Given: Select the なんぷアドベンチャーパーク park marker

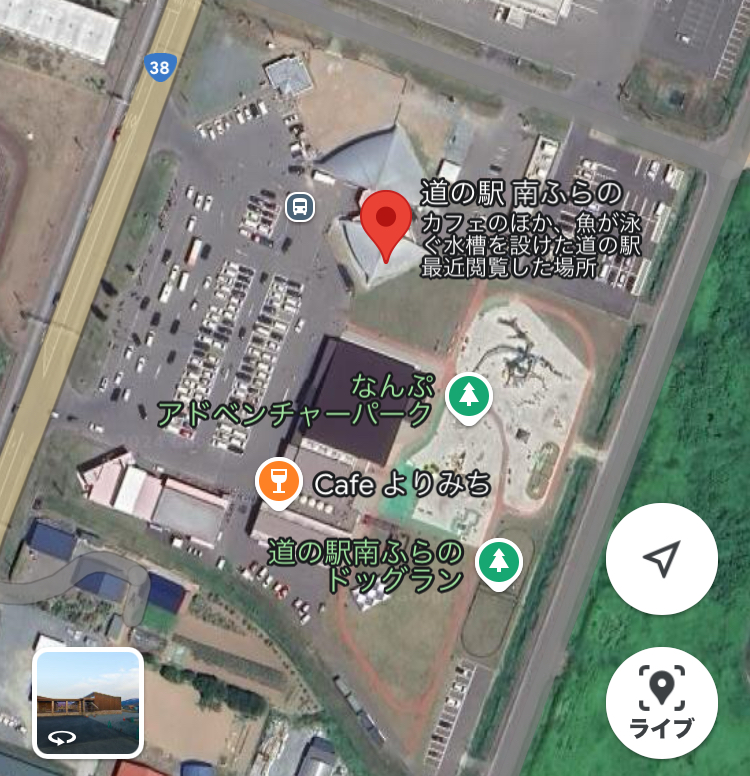Looking at the screenshot, I should (468, 394).
